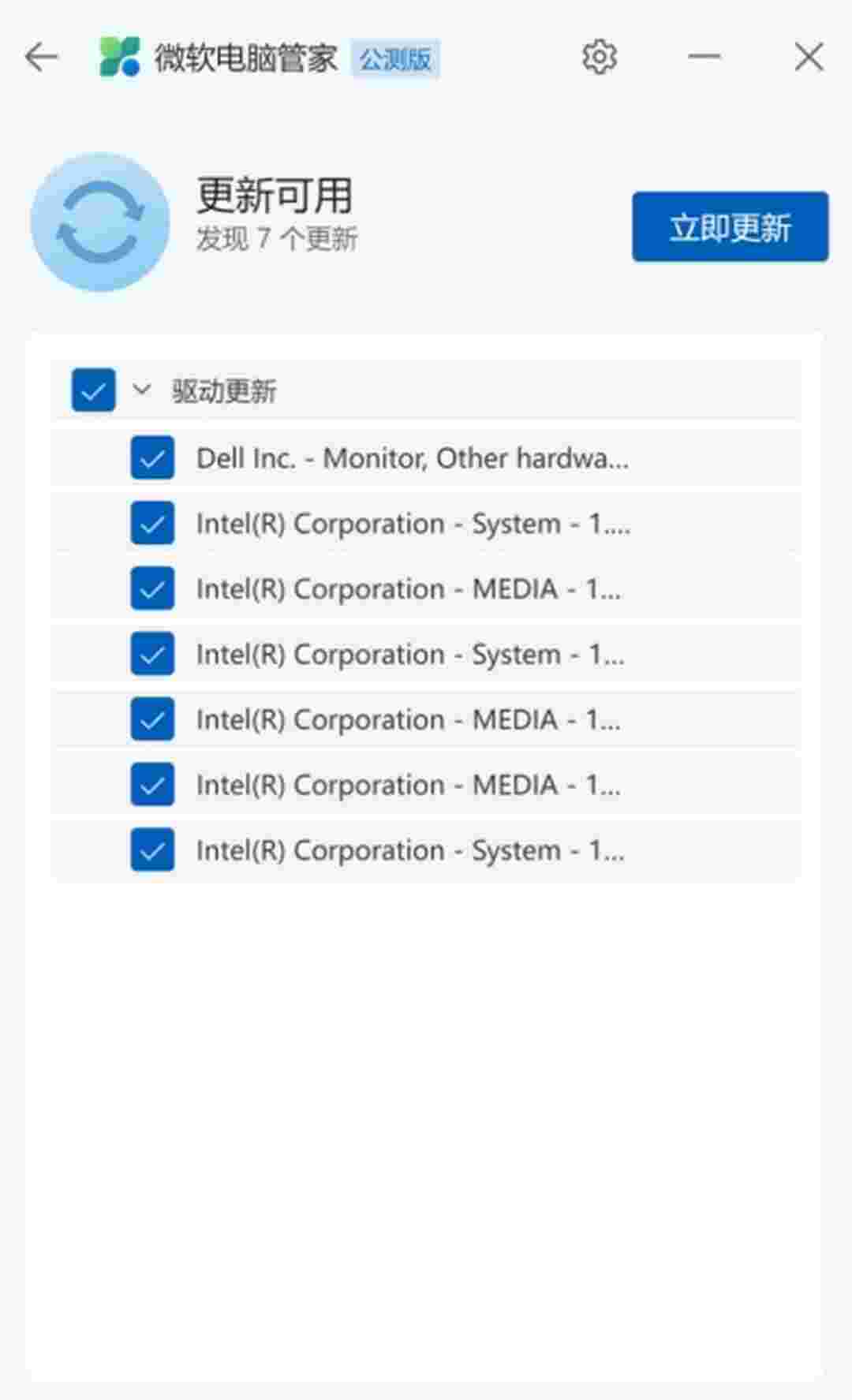Tap the 立即更新 button
852x1400 pixels.
730,227
